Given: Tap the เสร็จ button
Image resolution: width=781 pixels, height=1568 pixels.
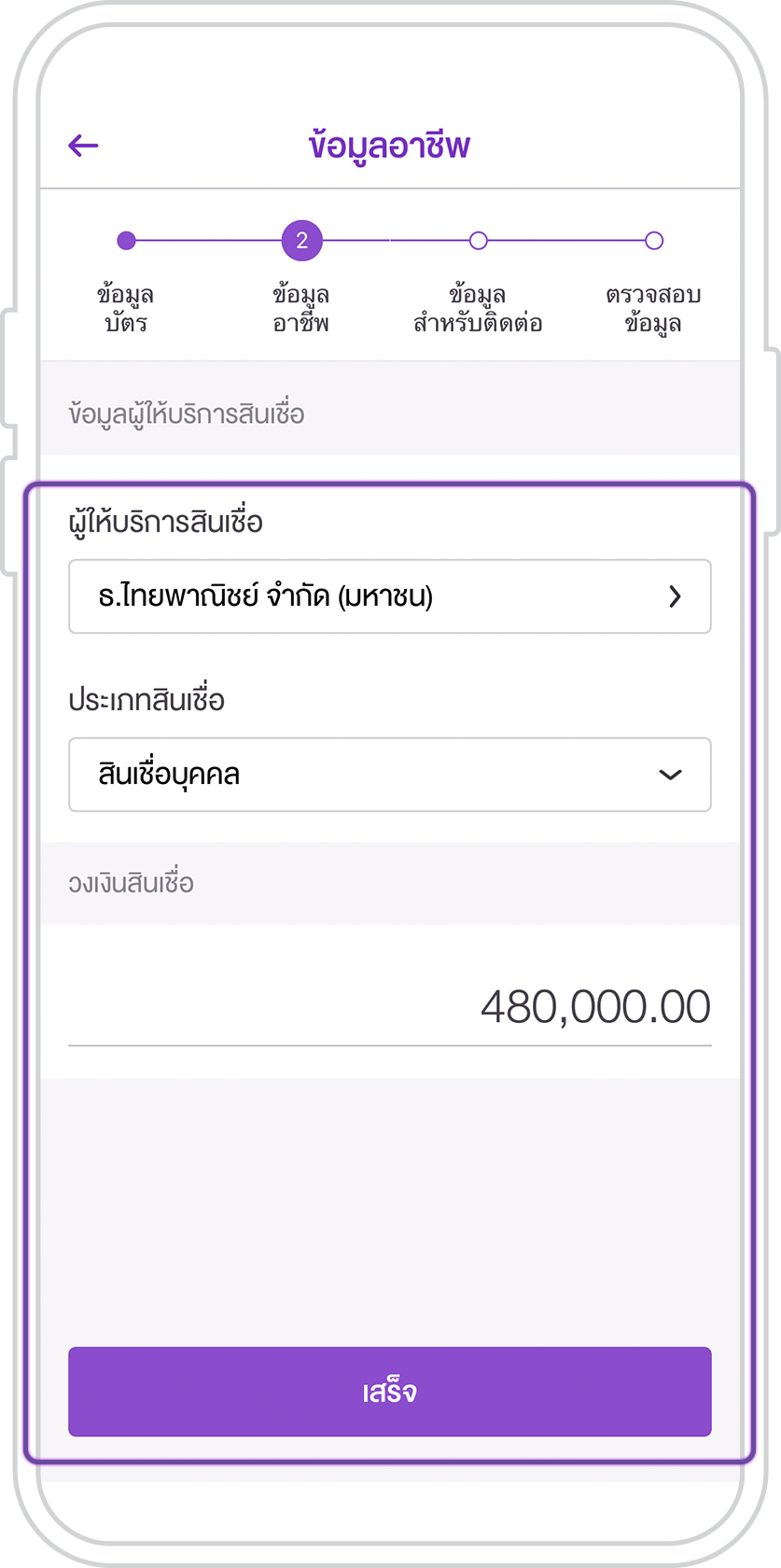Looking at the screenshot, I should click(x=389, y=1392).
